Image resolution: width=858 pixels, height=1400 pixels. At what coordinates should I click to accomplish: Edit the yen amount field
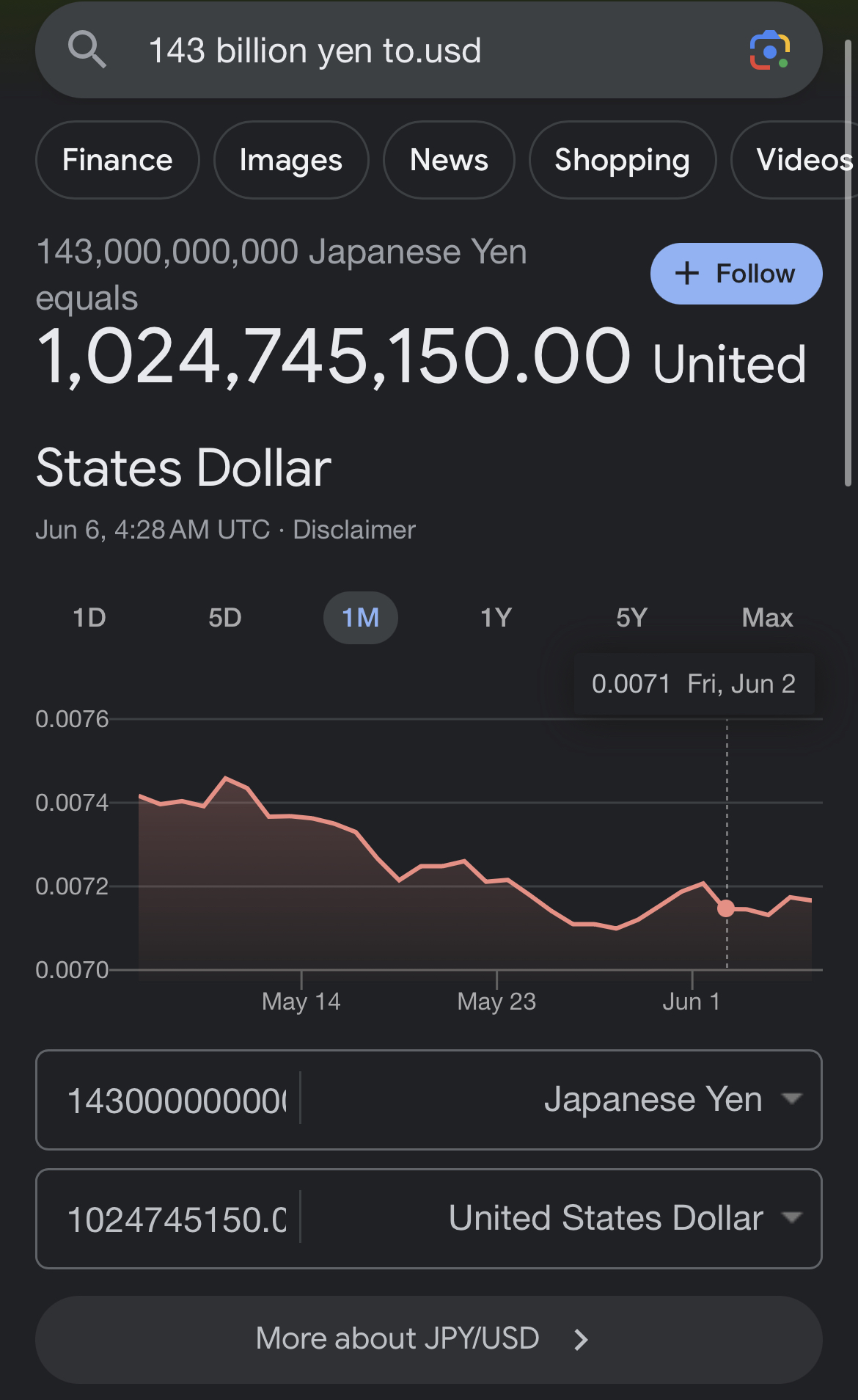pyautogui.click(x=177, y=1100)
